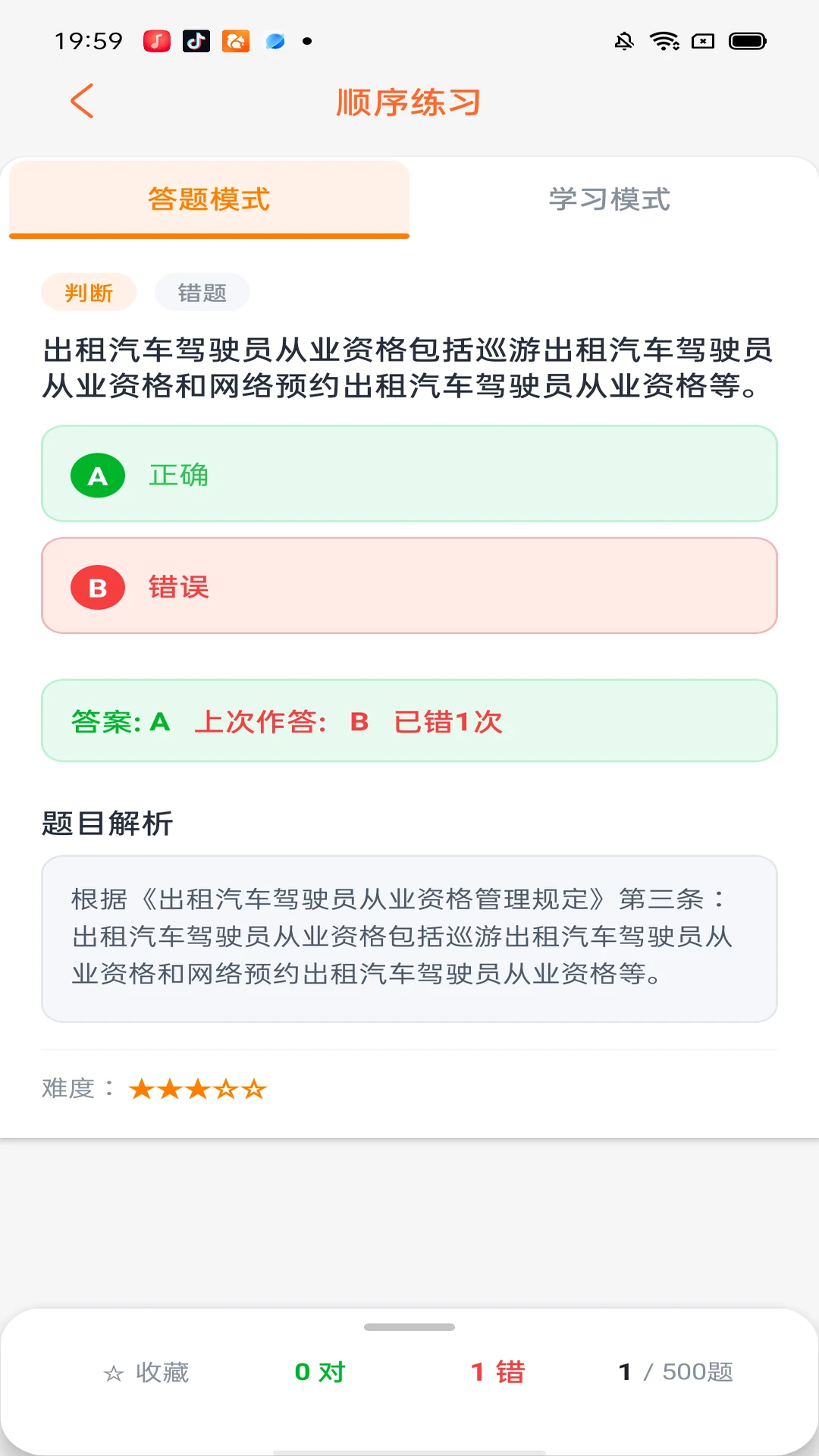Screen dimensions: 819x1456
Task: Choose answer B 错误
Action: coord(409,585)
